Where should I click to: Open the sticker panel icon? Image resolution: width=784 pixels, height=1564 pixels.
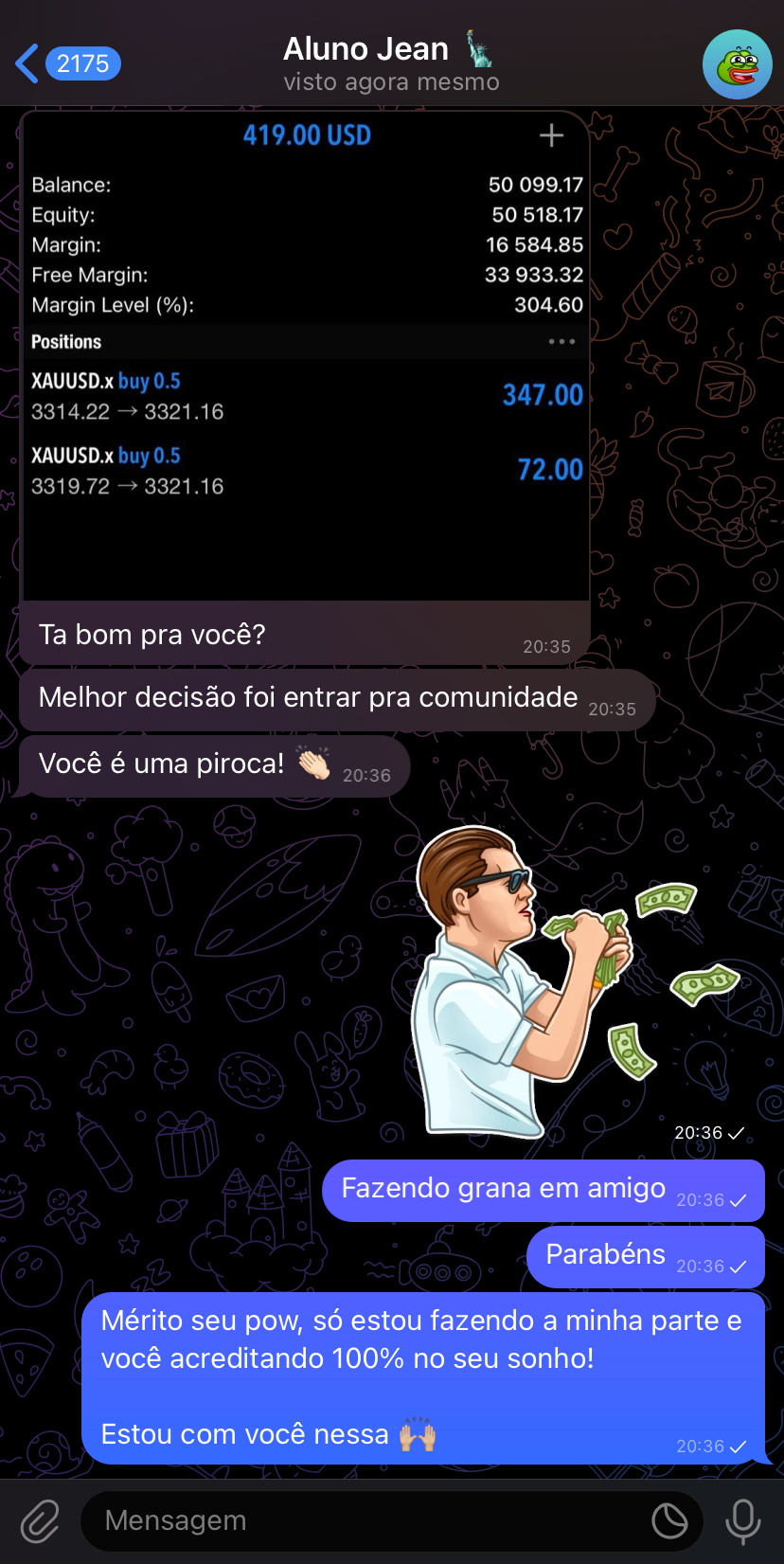(669, 1521)
